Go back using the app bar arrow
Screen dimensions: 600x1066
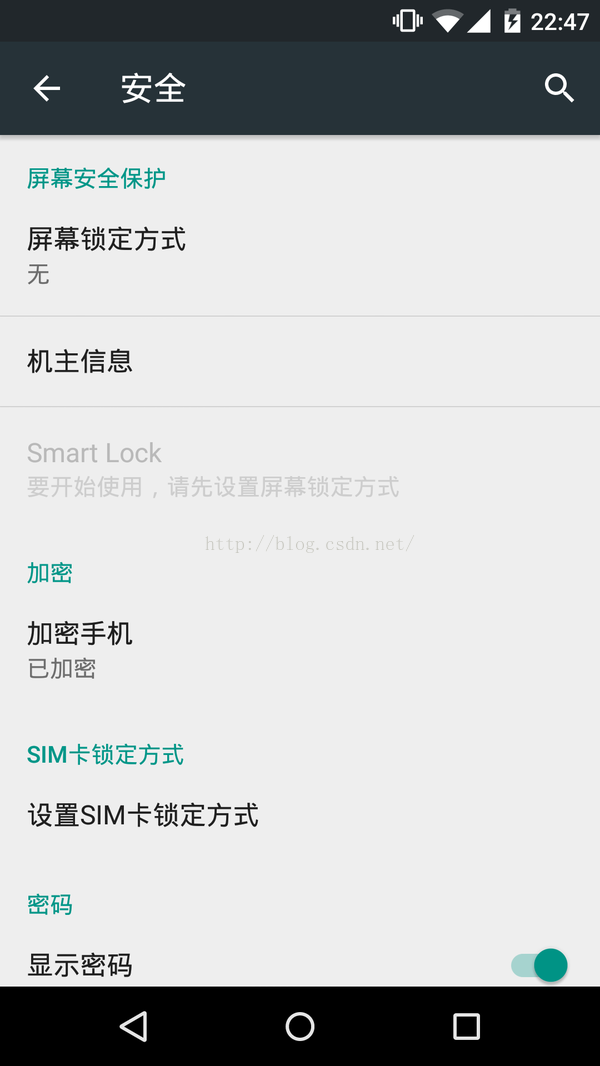(x=47, y=88)
